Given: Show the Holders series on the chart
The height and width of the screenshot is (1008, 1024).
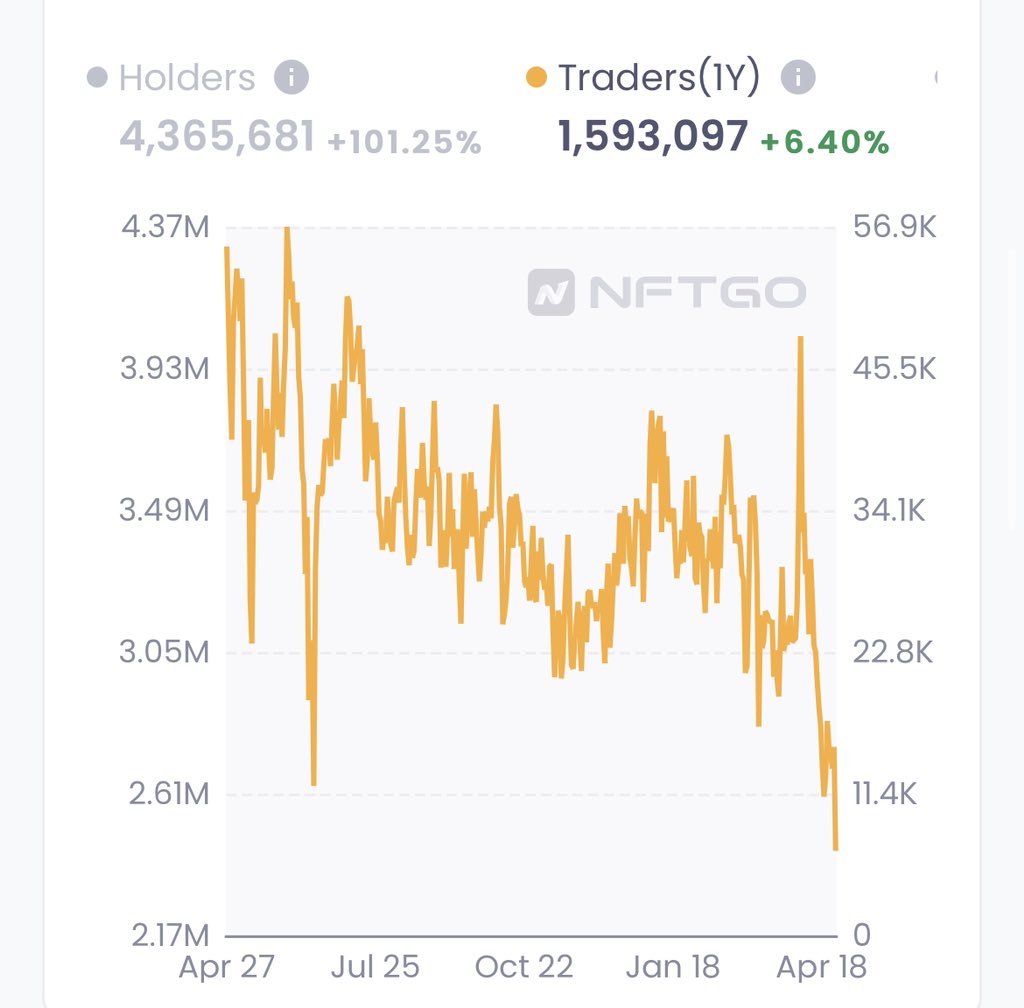Looking at the screenshot, I should click(186, 78).
